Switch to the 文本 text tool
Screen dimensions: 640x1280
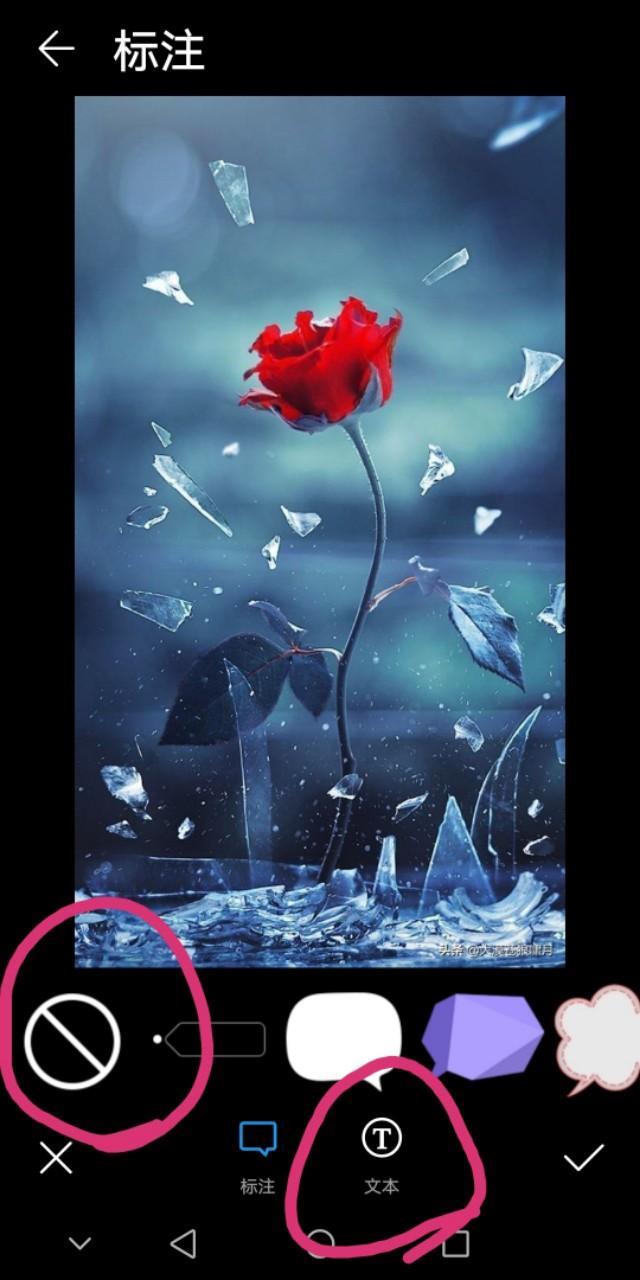tap(381, 1157)
